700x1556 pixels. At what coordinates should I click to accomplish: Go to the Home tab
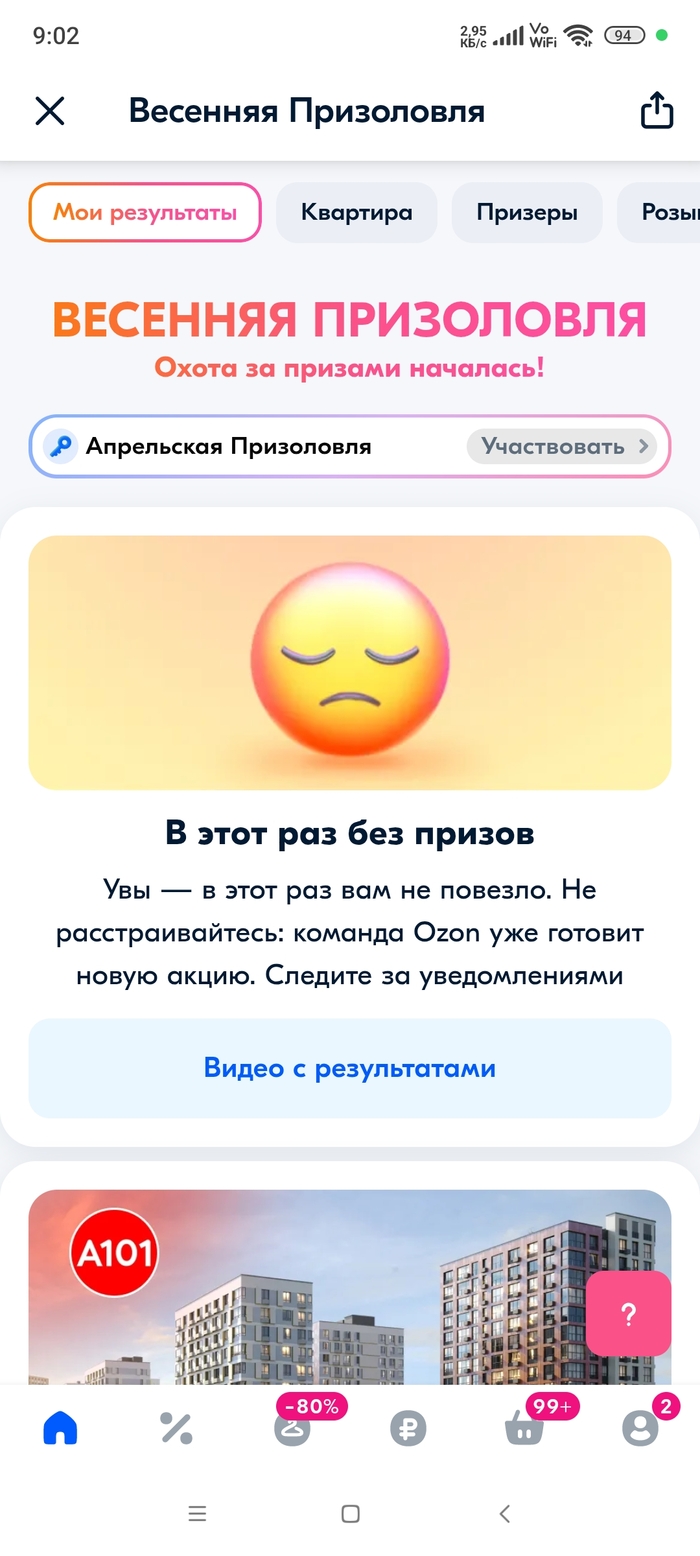(60, 1428)
